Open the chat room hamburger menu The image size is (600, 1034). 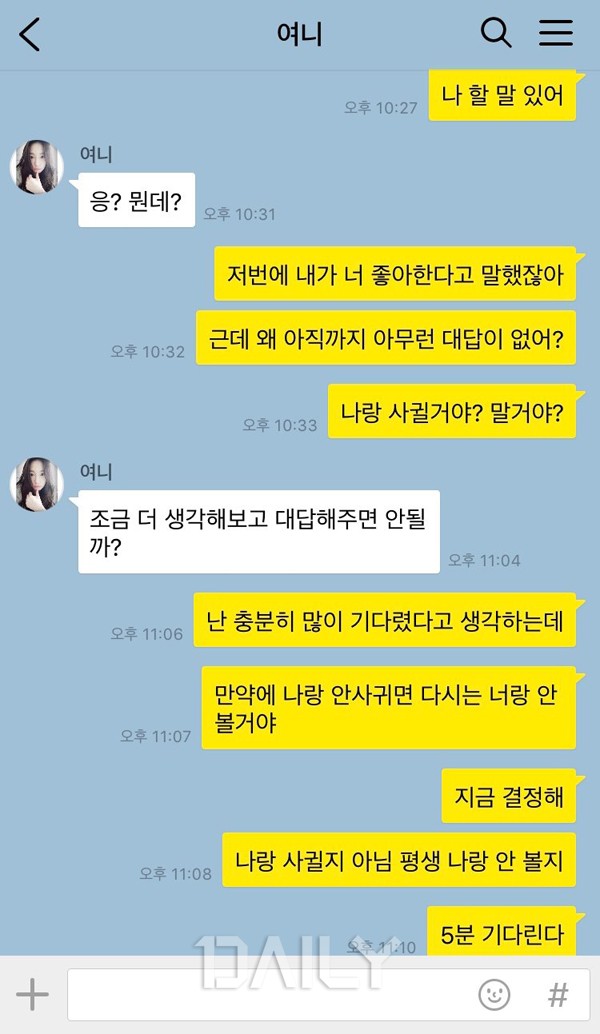555,33
